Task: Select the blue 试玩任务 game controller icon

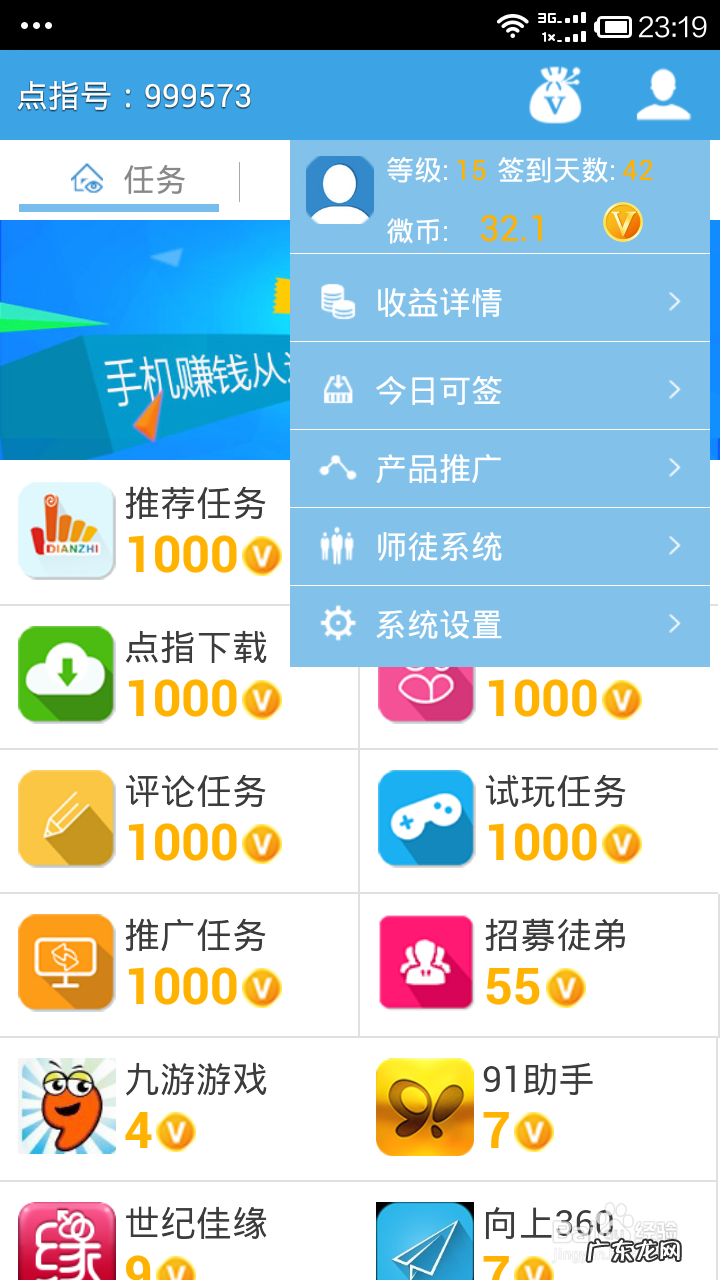Action: tap(424, 818)
